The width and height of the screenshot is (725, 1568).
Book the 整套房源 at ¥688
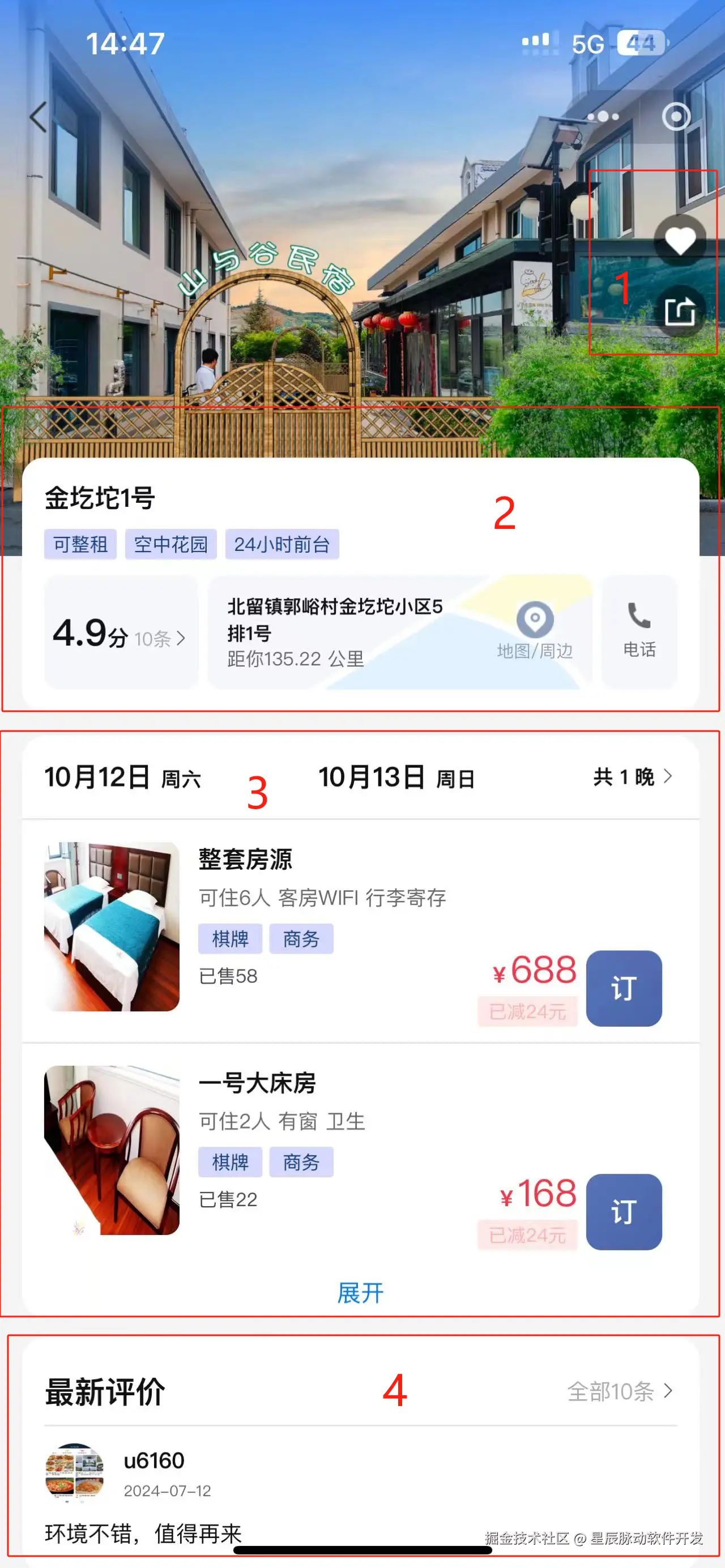624,988
